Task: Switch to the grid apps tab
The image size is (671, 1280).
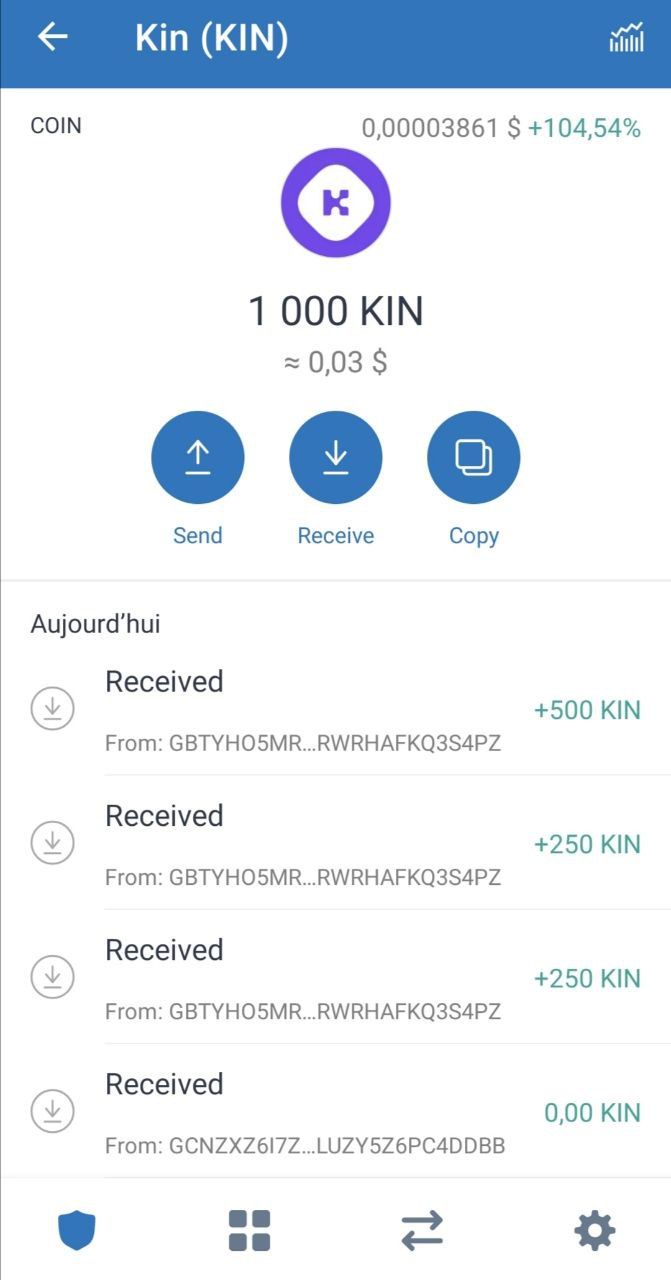Action: click(x=249, y=1230)
